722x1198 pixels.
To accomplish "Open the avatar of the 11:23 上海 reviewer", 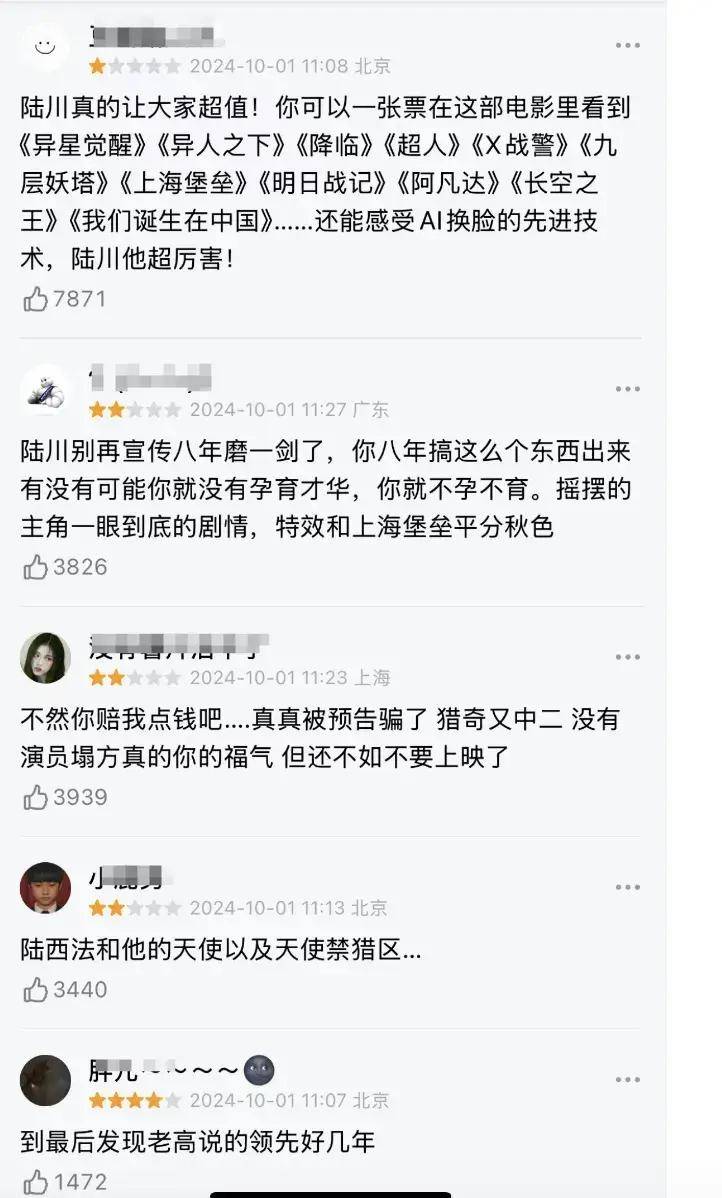I will coord(45,657).
